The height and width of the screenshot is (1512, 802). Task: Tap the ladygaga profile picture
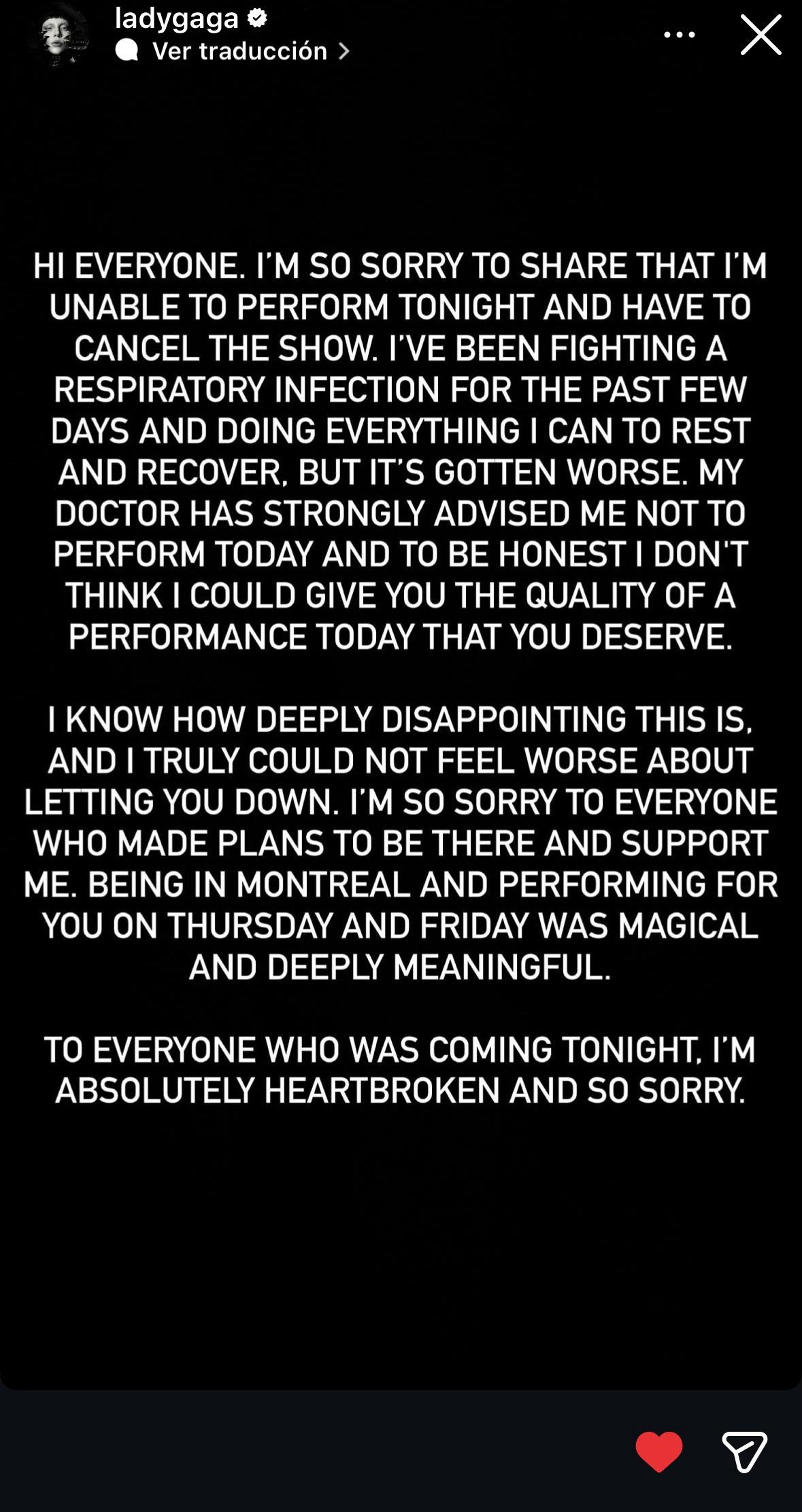[x=59, y=35]
